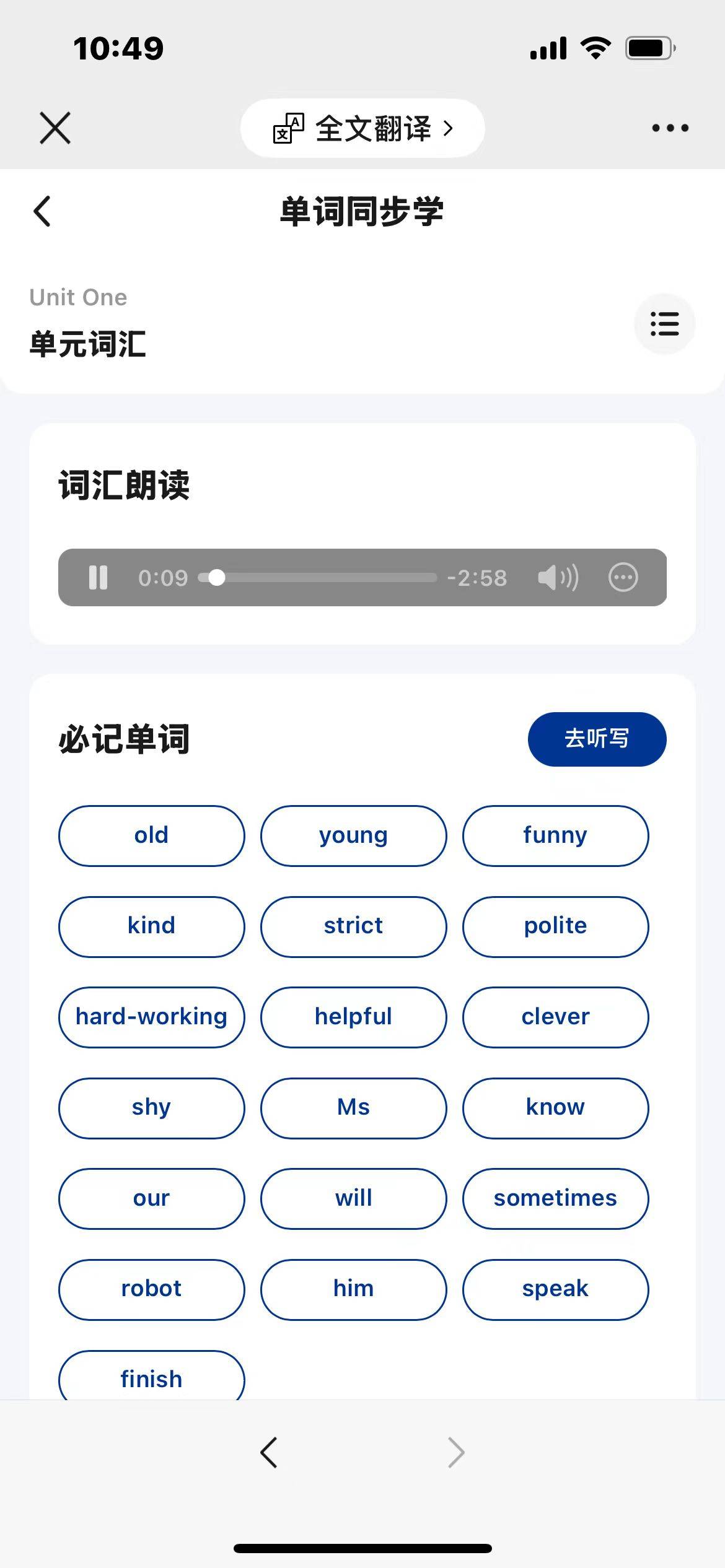725x1568 pixels.
Task: Open the unit list menu icon
Action: (x=664, y=324)
